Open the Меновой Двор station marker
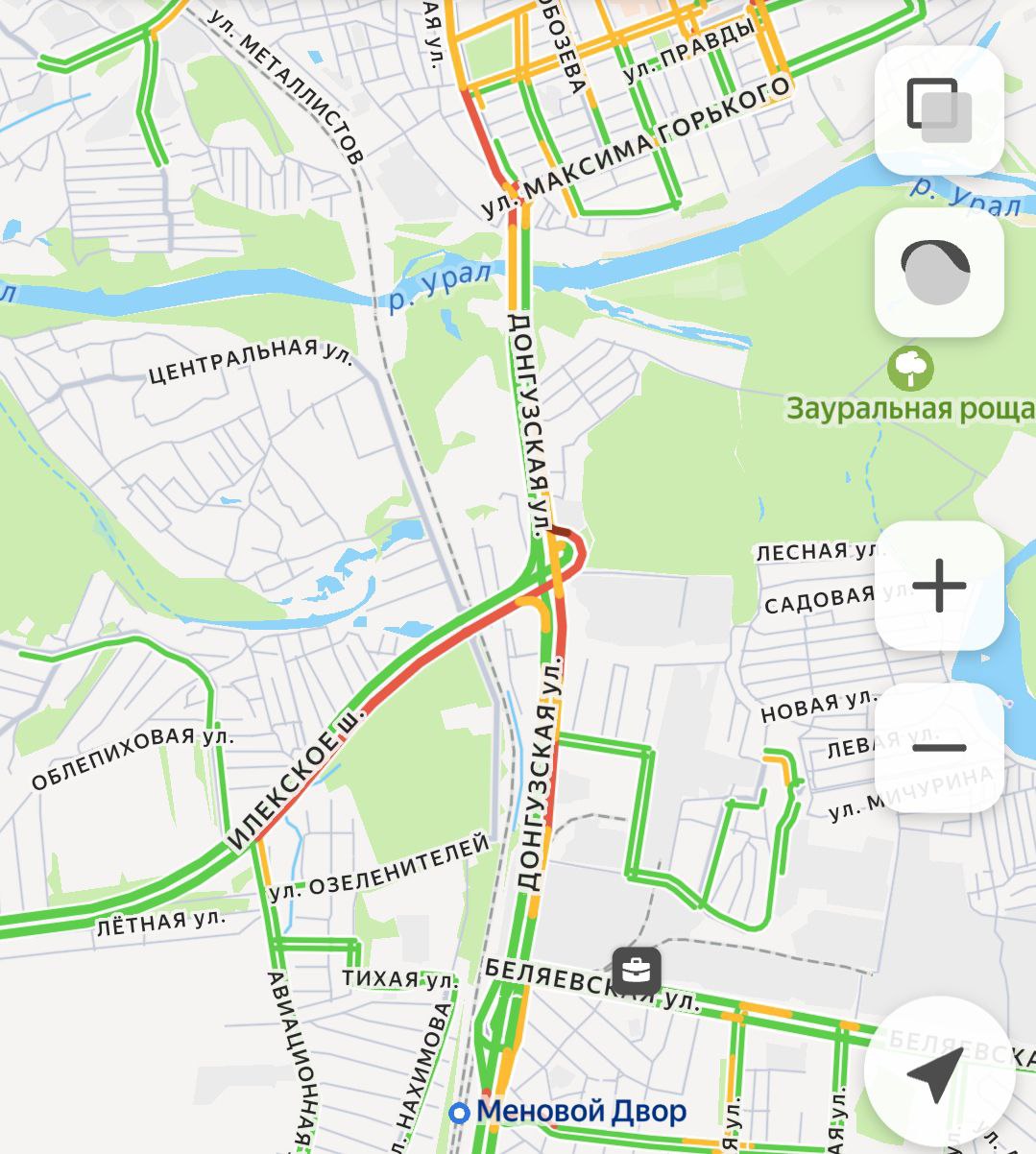 tap(461, 1113)
